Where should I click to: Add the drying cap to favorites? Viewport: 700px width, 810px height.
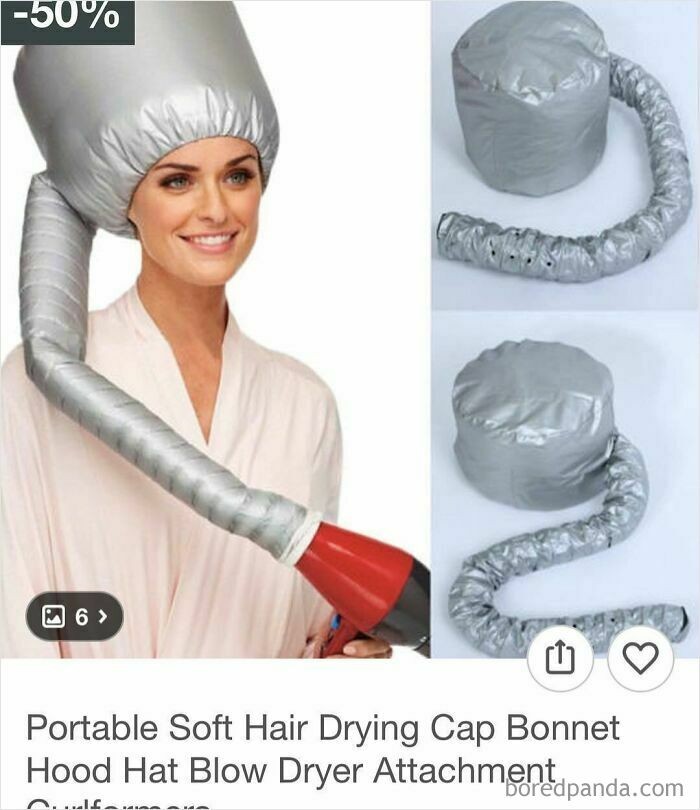(640, 658)
